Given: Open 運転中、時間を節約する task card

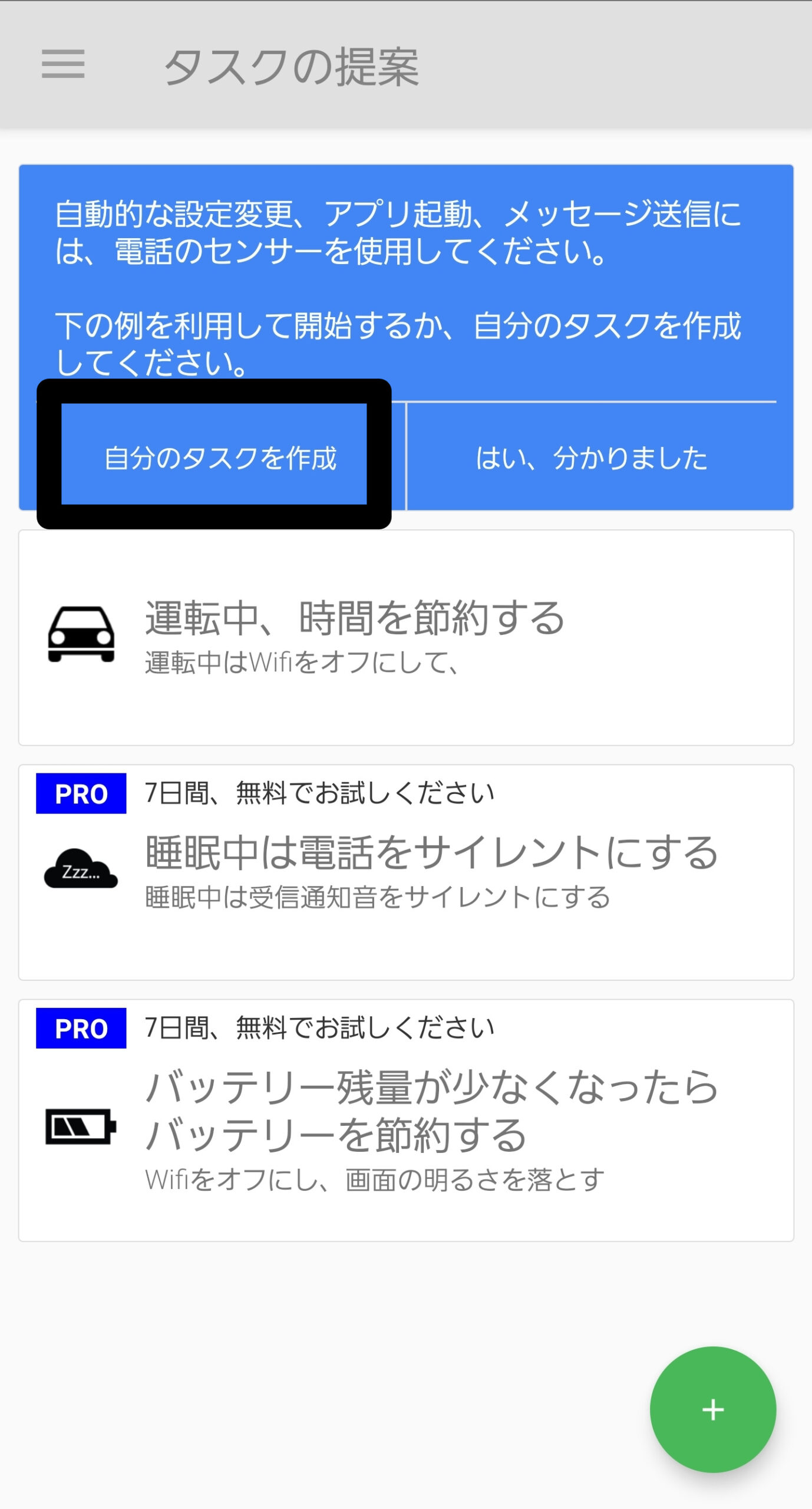Looking at the screenshot, I should [x=406, y=638].
